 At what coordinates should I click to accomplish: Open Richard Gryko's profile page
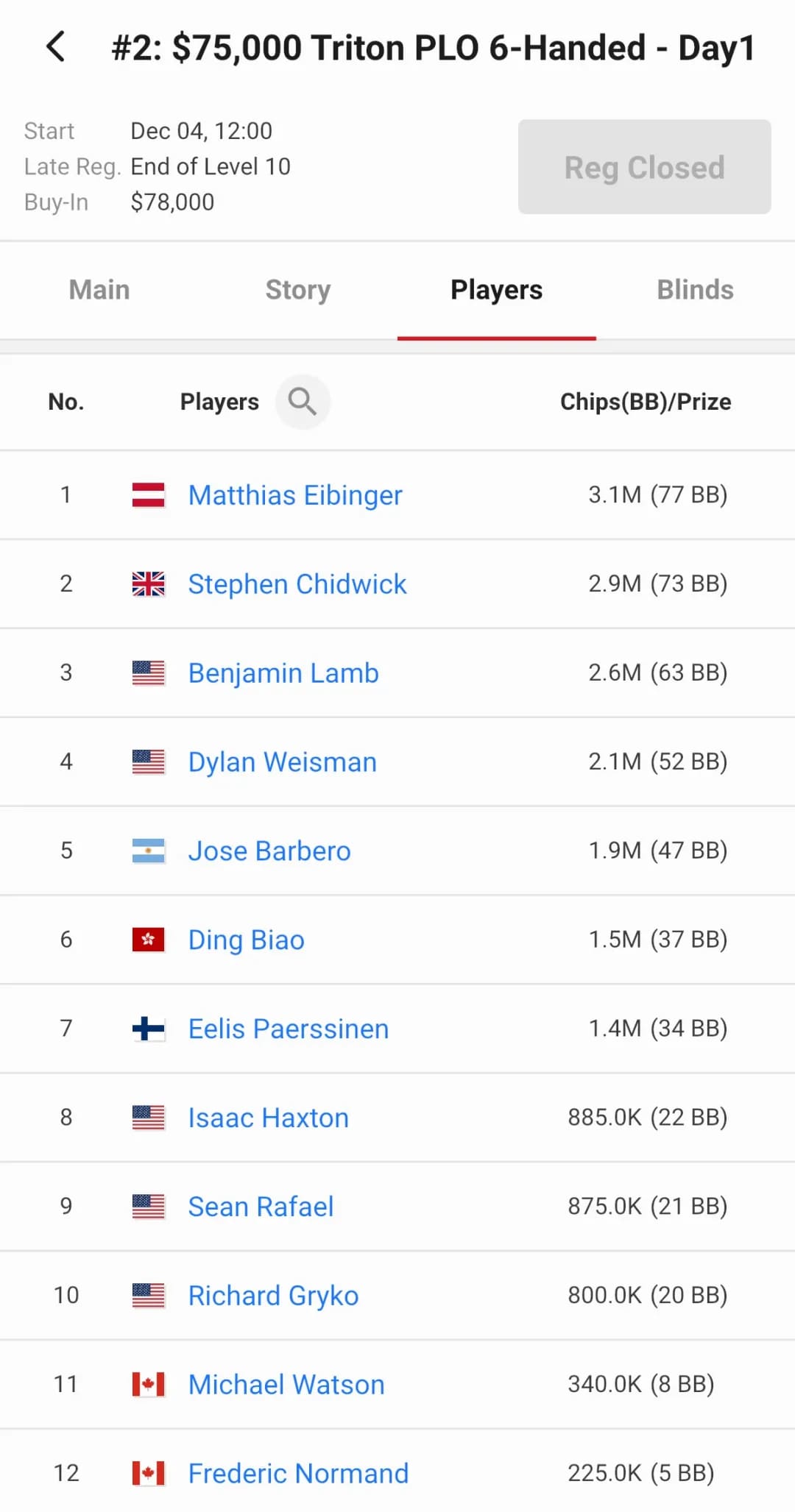coord(273,1295)
